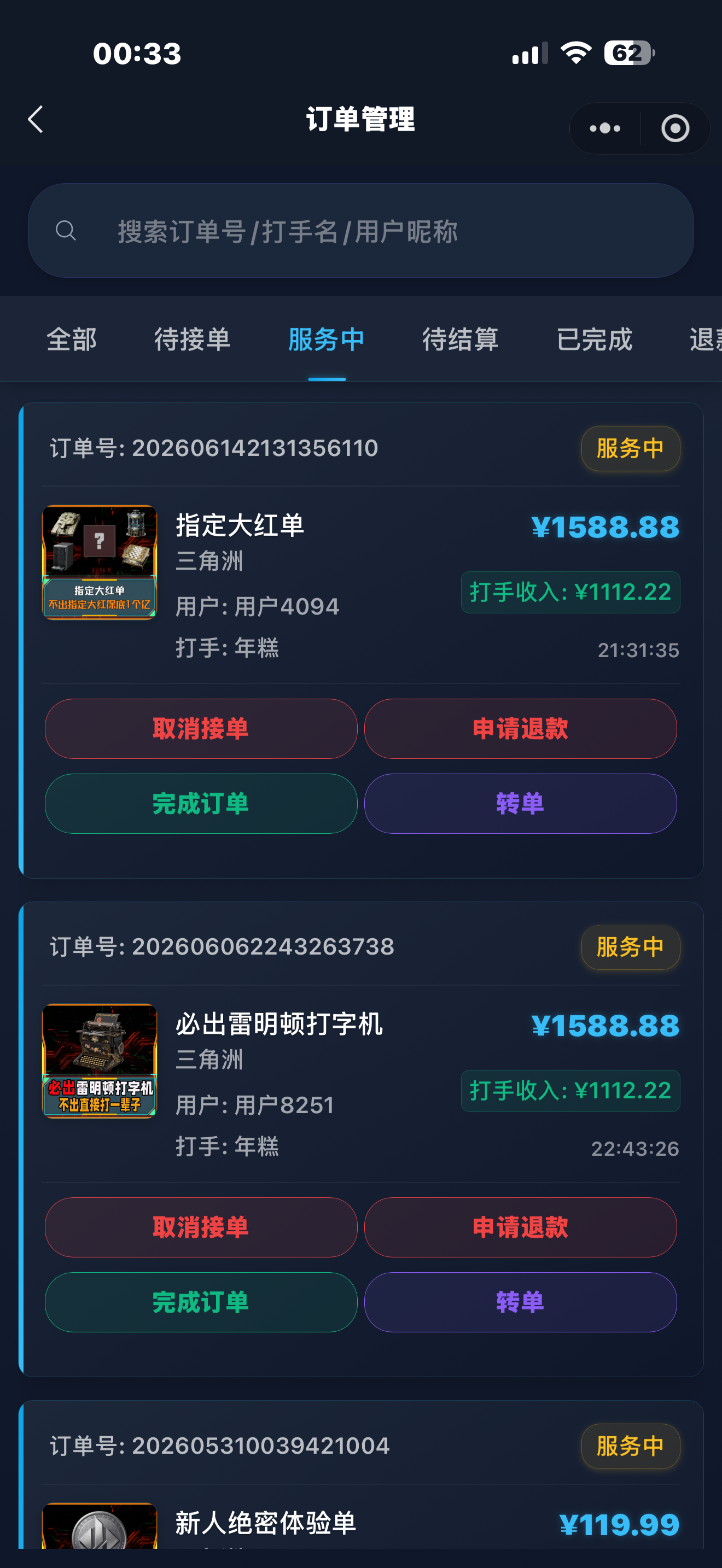Tap 取消接单 on the 指定大红单 order
This screenshot has height=1568, width=722.
(x=201, y=729)
